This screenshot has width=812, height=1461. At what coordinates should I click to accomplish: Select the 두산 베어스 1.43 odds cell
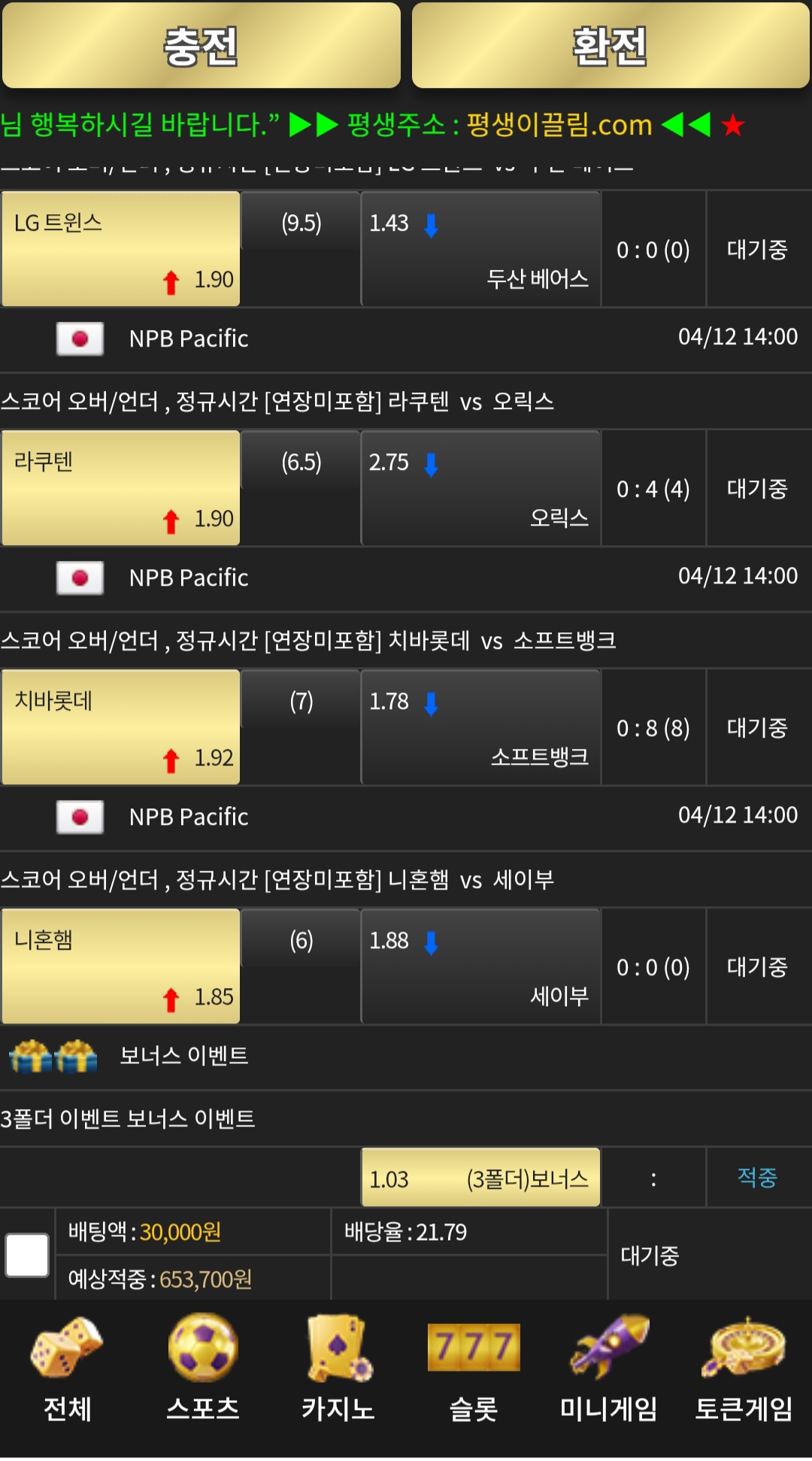tap(481, 249)
